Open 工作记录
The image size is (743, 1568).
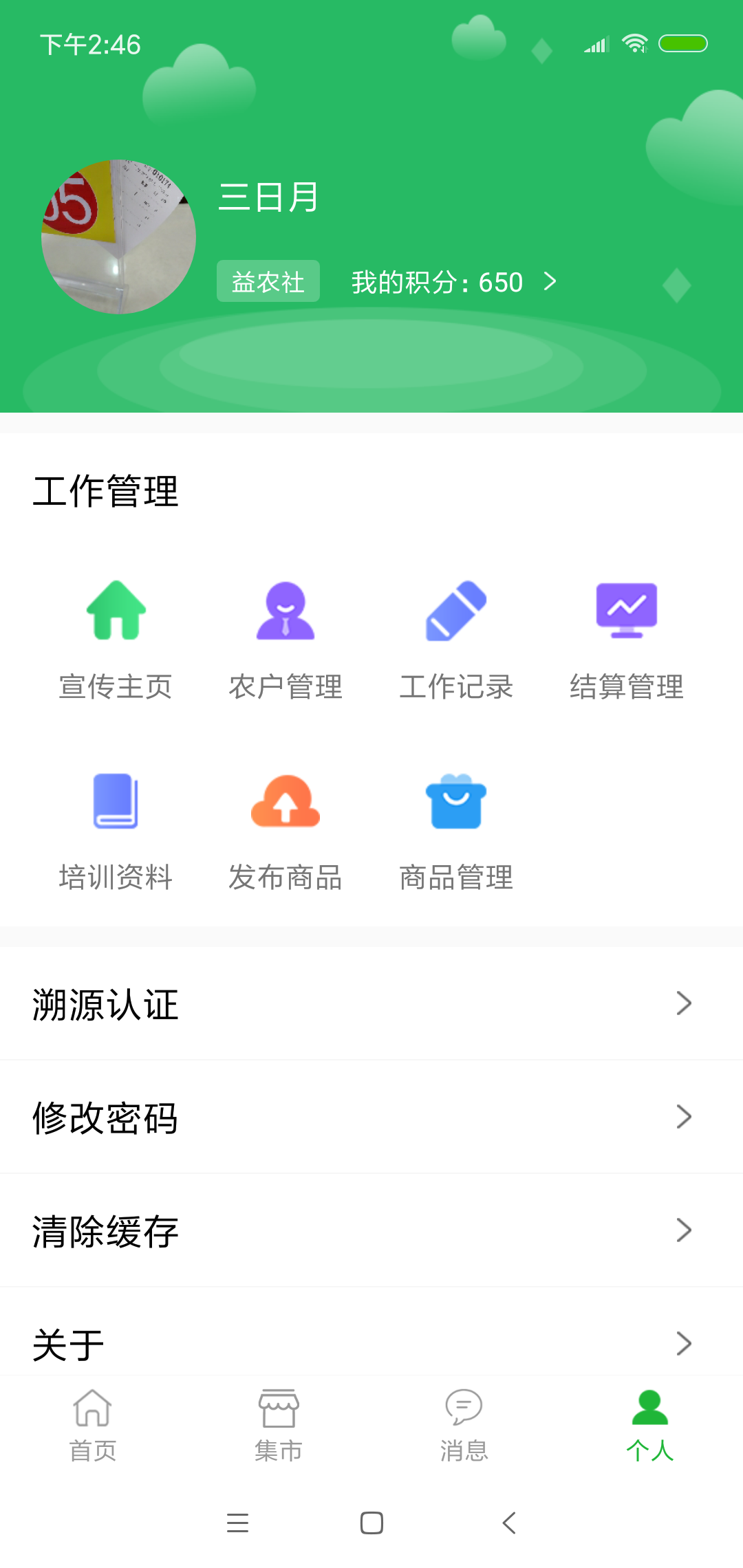click(456, 641)
